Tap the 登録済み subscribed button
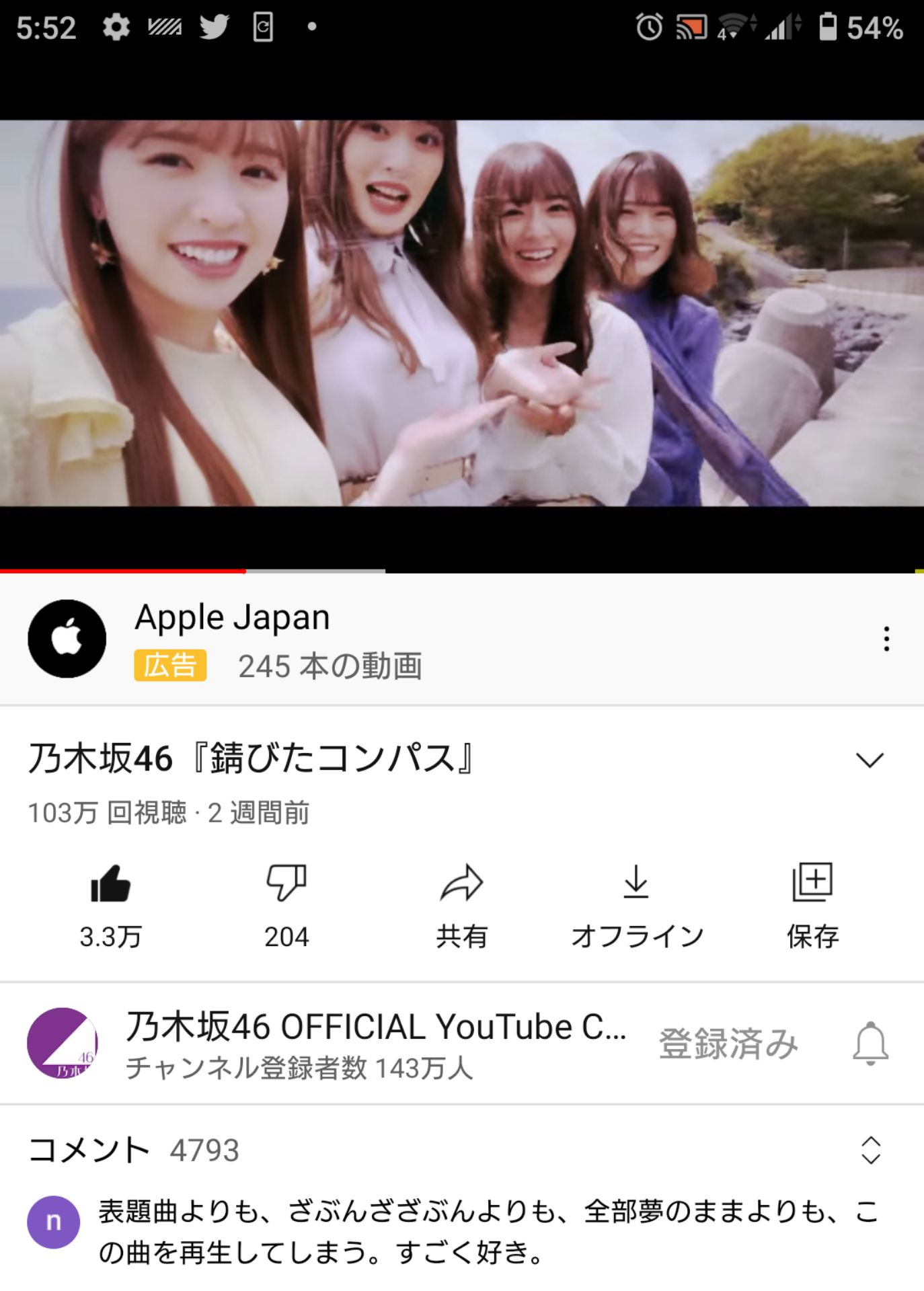Screen dimensions: 924x1291 [x=728, y=1044]
